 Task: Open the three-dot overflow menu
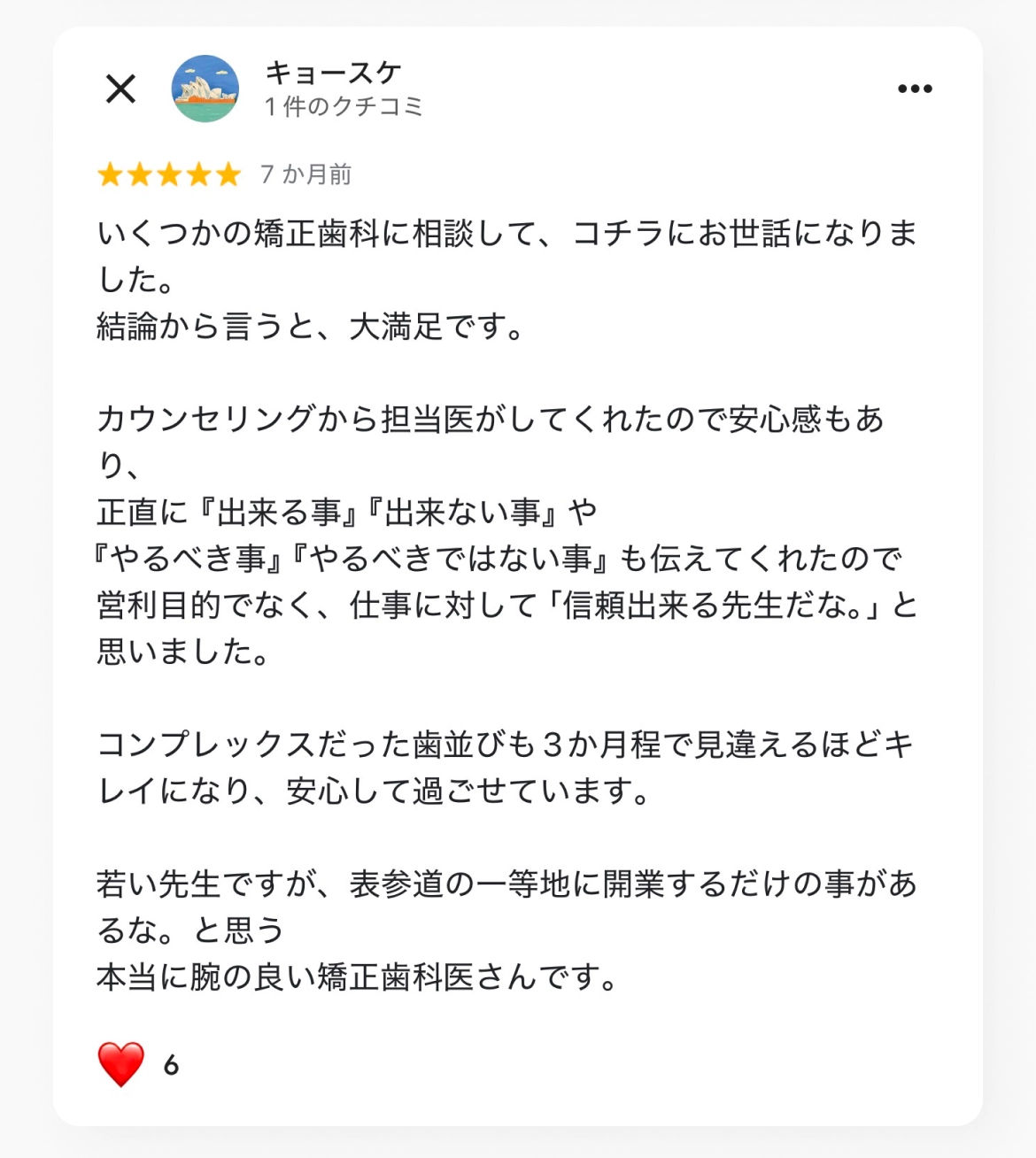coord(915,89)
